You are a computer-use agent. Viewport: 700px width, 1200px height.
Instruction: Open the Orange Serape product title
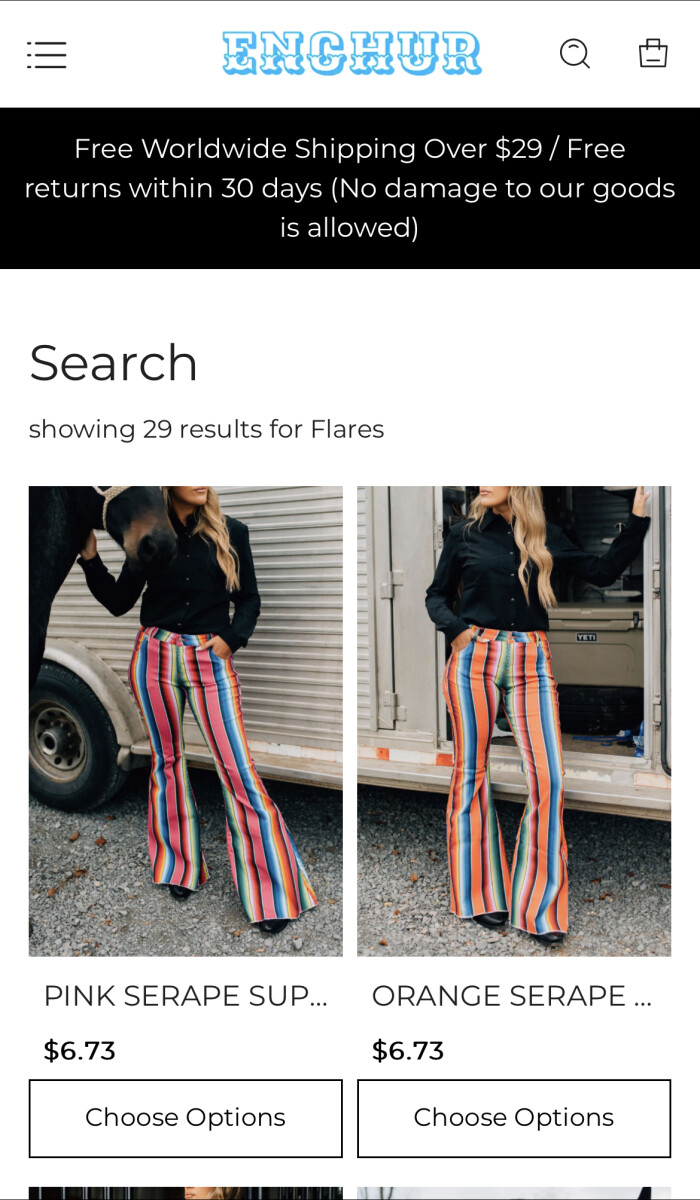click(x=512, y=996)
